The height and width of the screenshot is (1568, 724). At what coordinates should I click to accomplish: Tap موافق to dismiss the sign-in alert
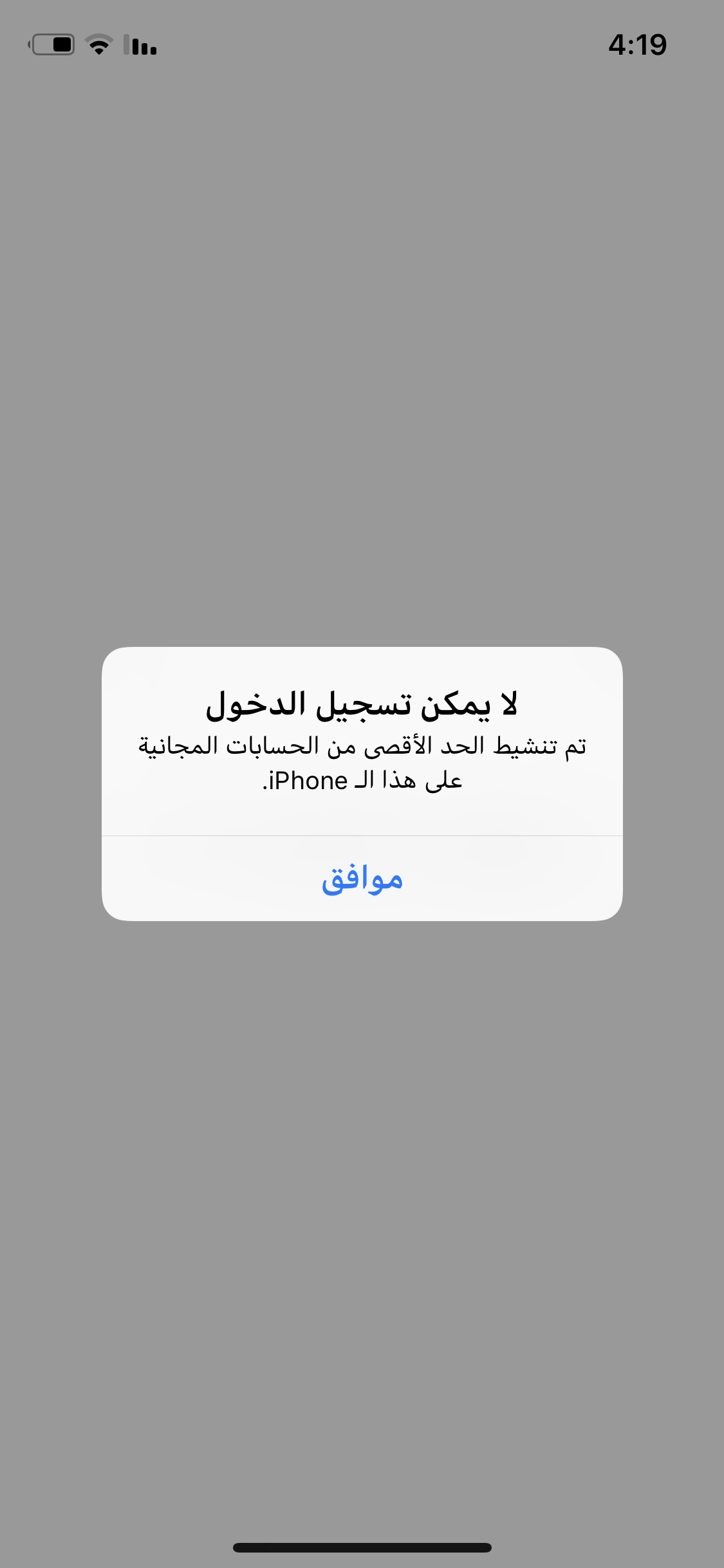point(362,879)
